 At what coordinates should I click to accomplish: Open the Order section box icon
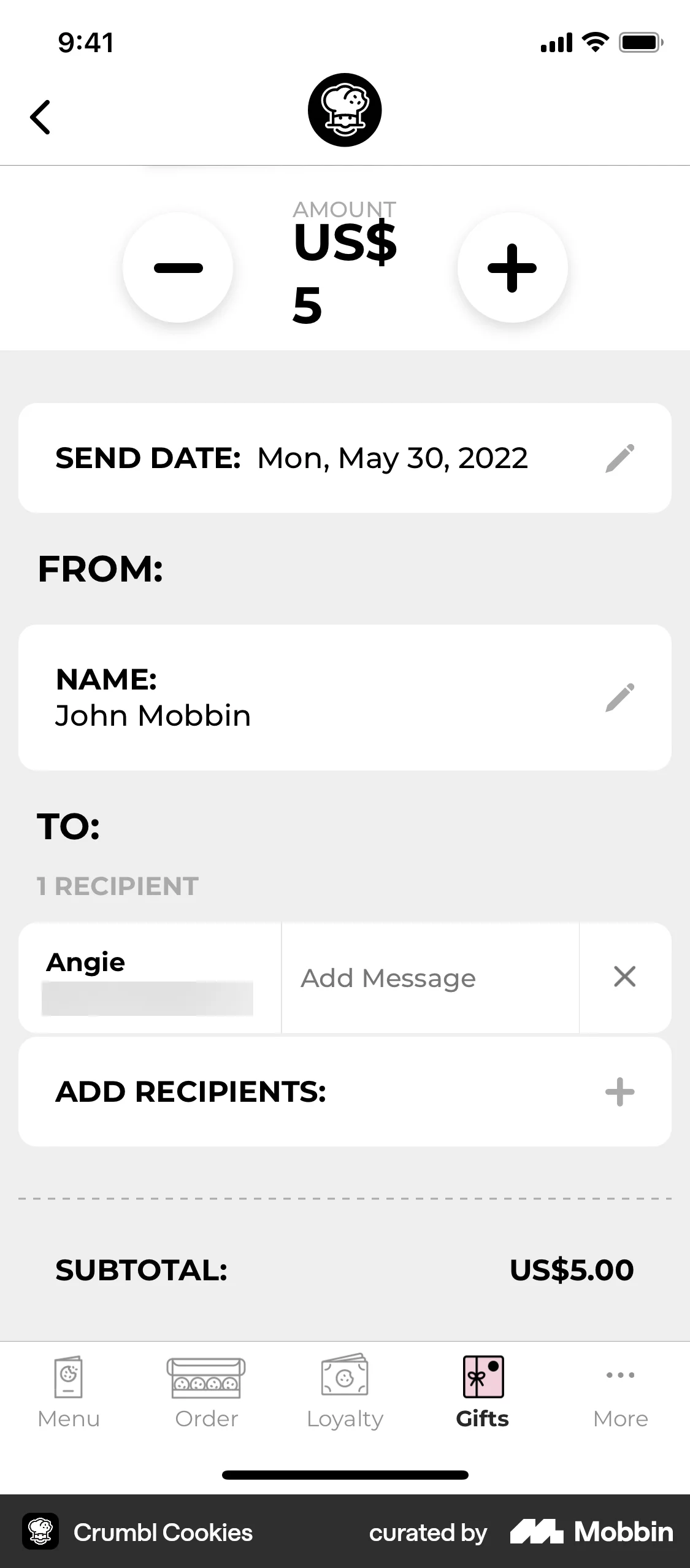[x=206, y=1379]
